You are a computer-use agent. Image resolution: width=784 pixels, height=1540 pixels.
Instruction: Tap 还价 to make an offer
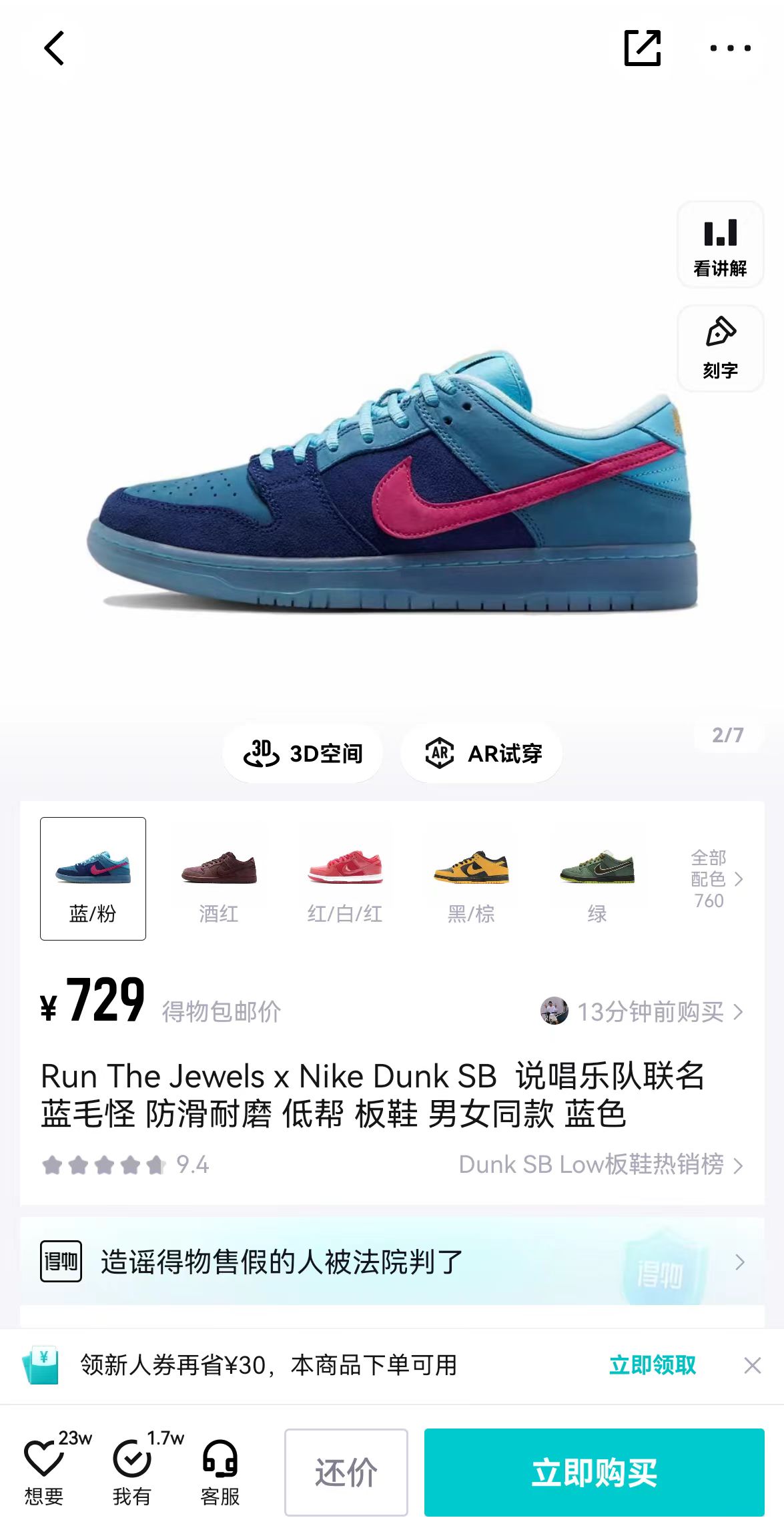346,1472
